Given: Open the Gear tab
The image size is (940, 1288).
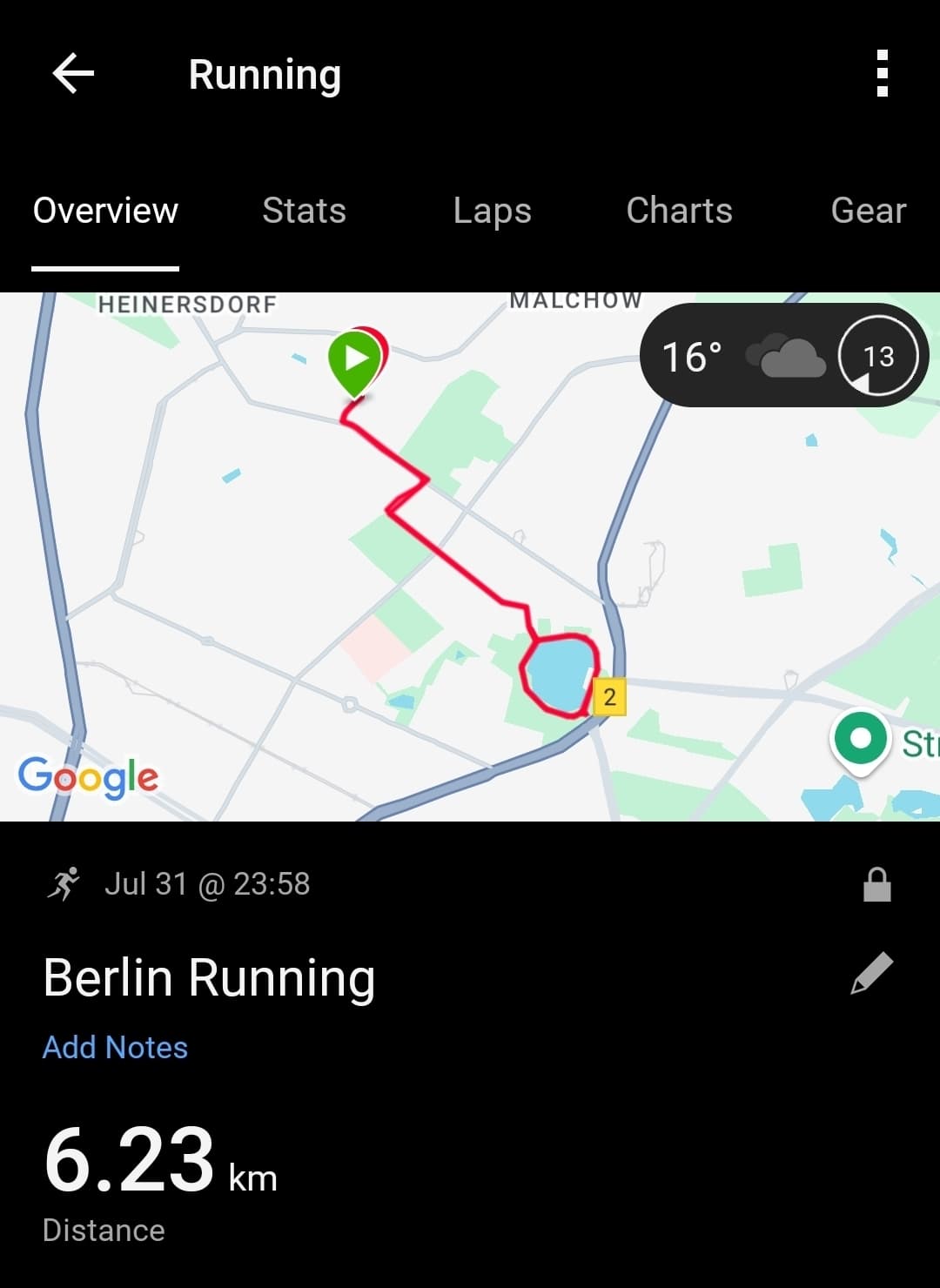Looking at the screenshot, I should point(868,211).
